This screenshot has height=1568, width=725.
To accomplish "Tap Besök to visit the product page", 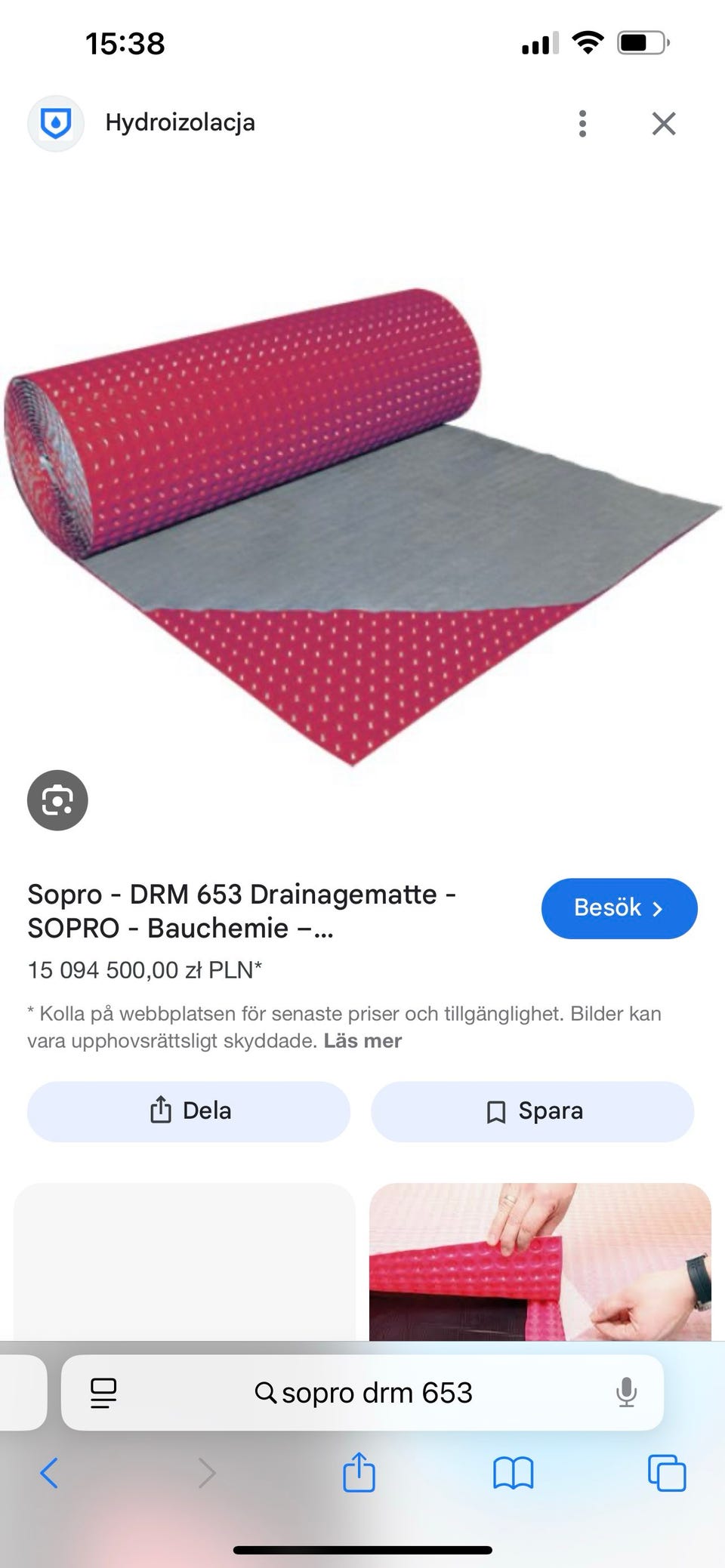I will coord(619,908).
